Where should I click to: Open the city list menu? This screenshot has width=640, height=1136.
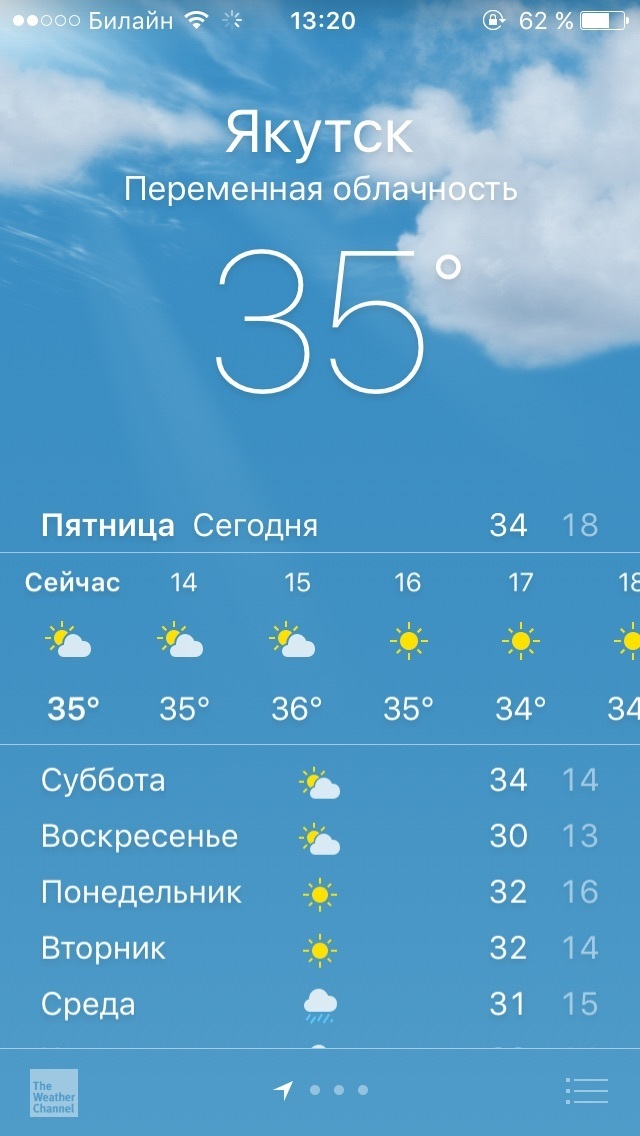click(586, 1090)
